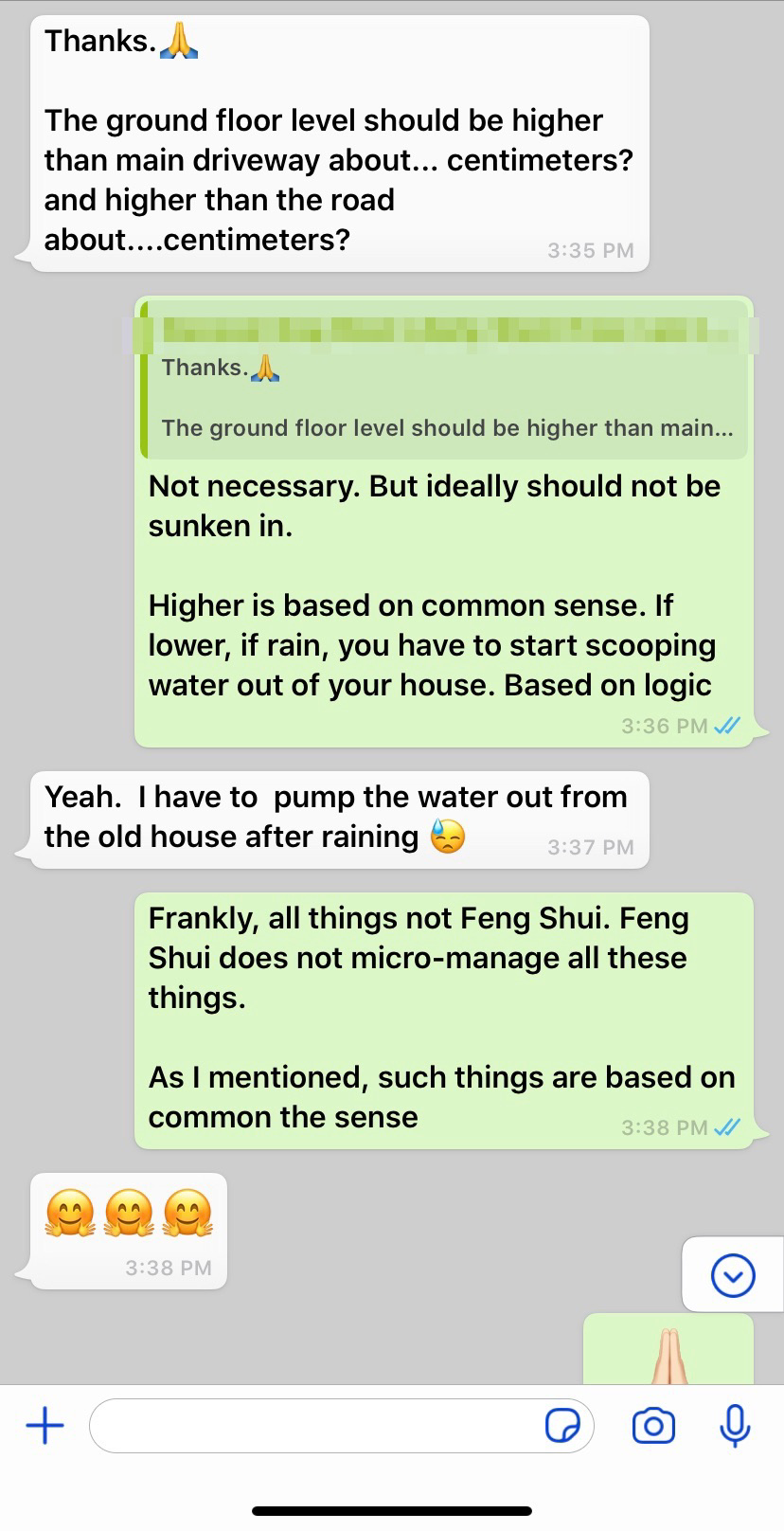Viewport: 784px width, 1531px height.
Task: Jump to the latest messages
Action: click(x=733, y=1275)
